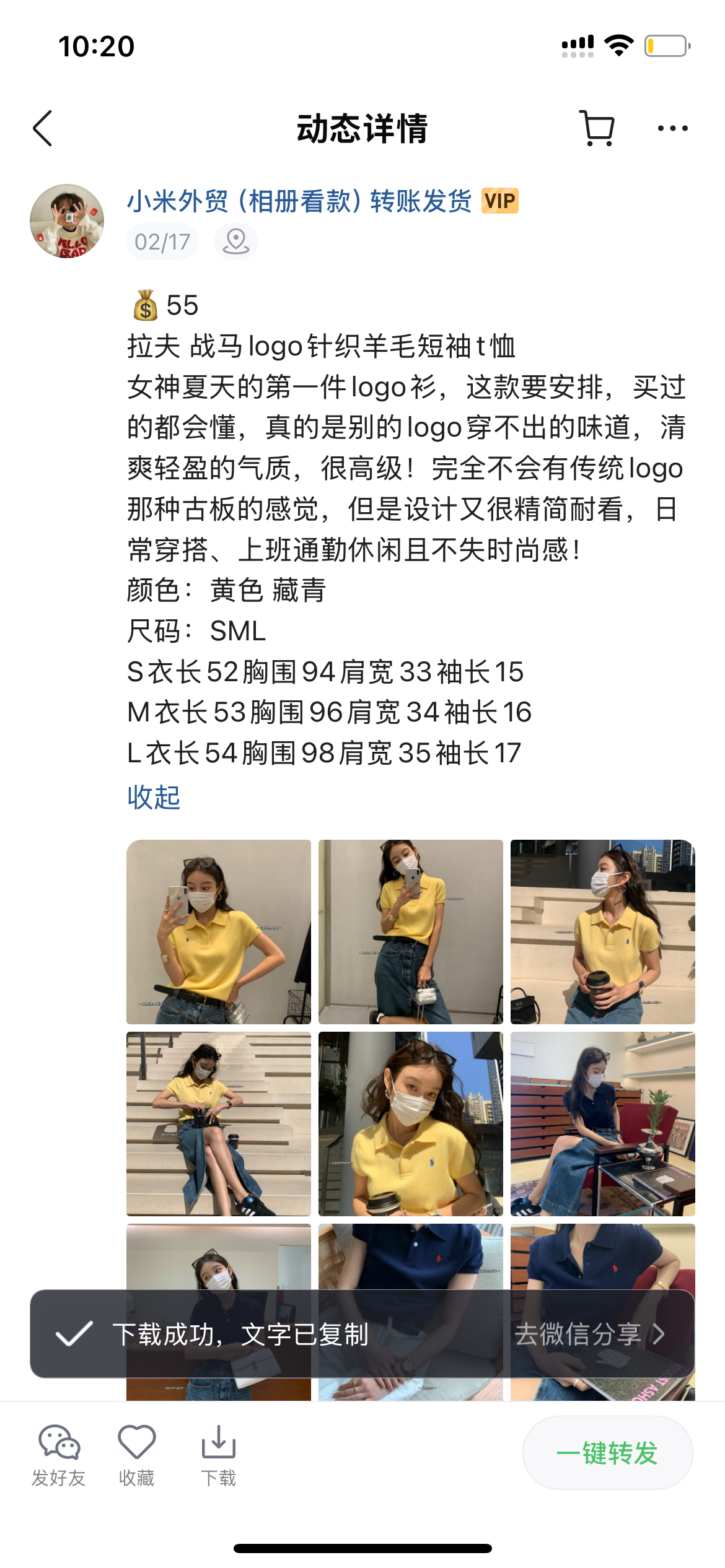Screen dimensions: 725x1568
Task: View the close-up yellow polo photo
Action: (410, 1123)
